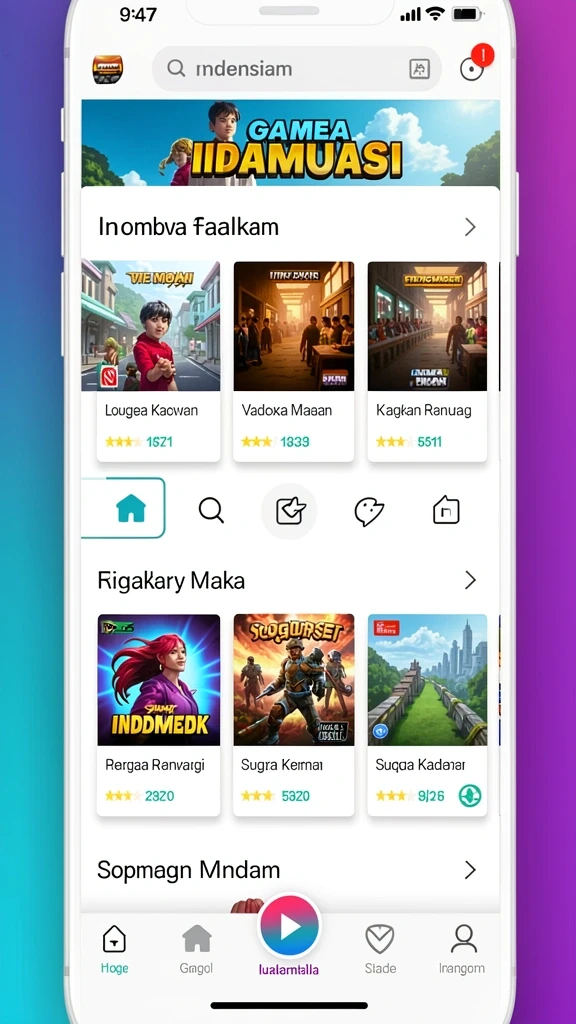Viewport: 576px width, 1024px height.
Task: Expand the Sopmagn Mndam section arrow
Action: click(x=470, y=870)
